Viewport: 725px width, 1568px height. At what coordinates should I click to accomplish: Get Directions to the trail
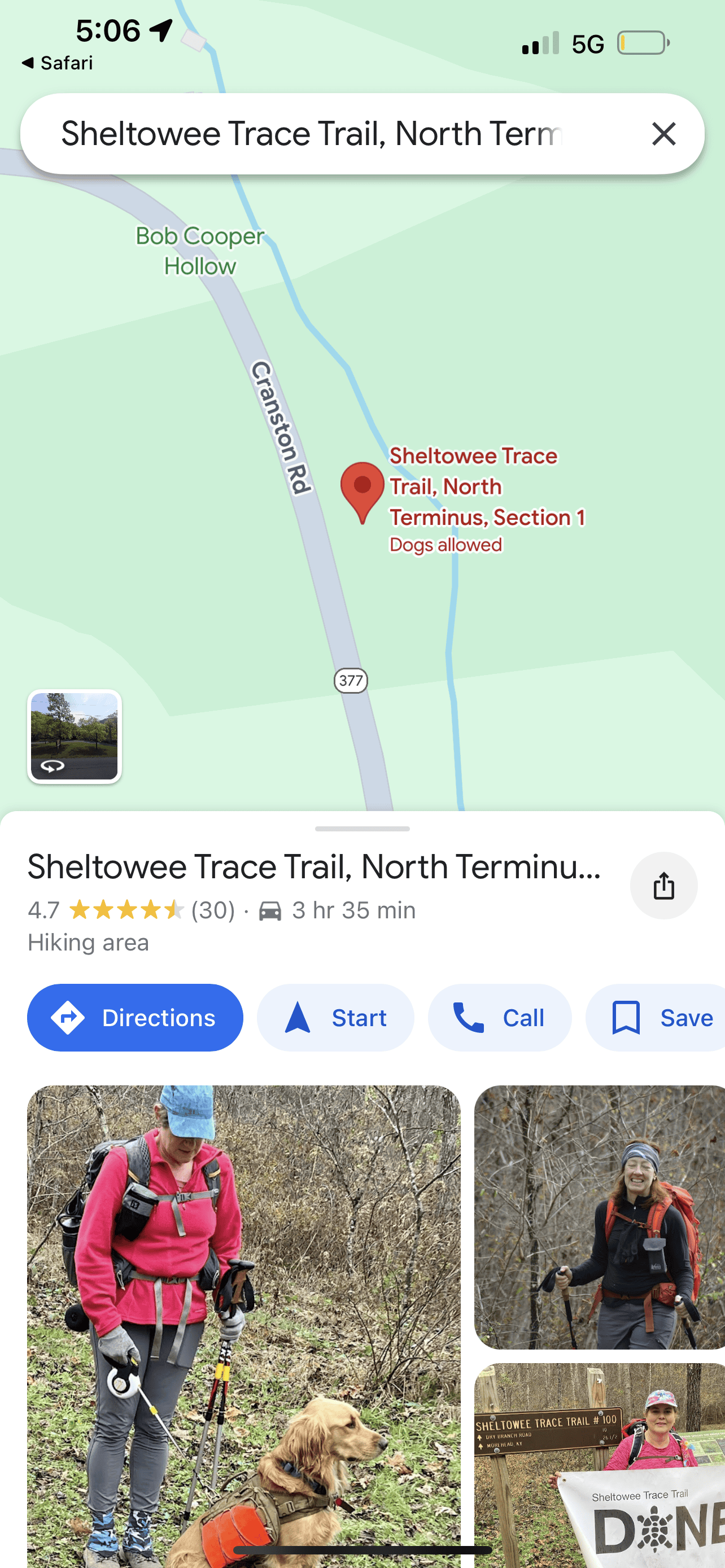(x=135, y=1018)
